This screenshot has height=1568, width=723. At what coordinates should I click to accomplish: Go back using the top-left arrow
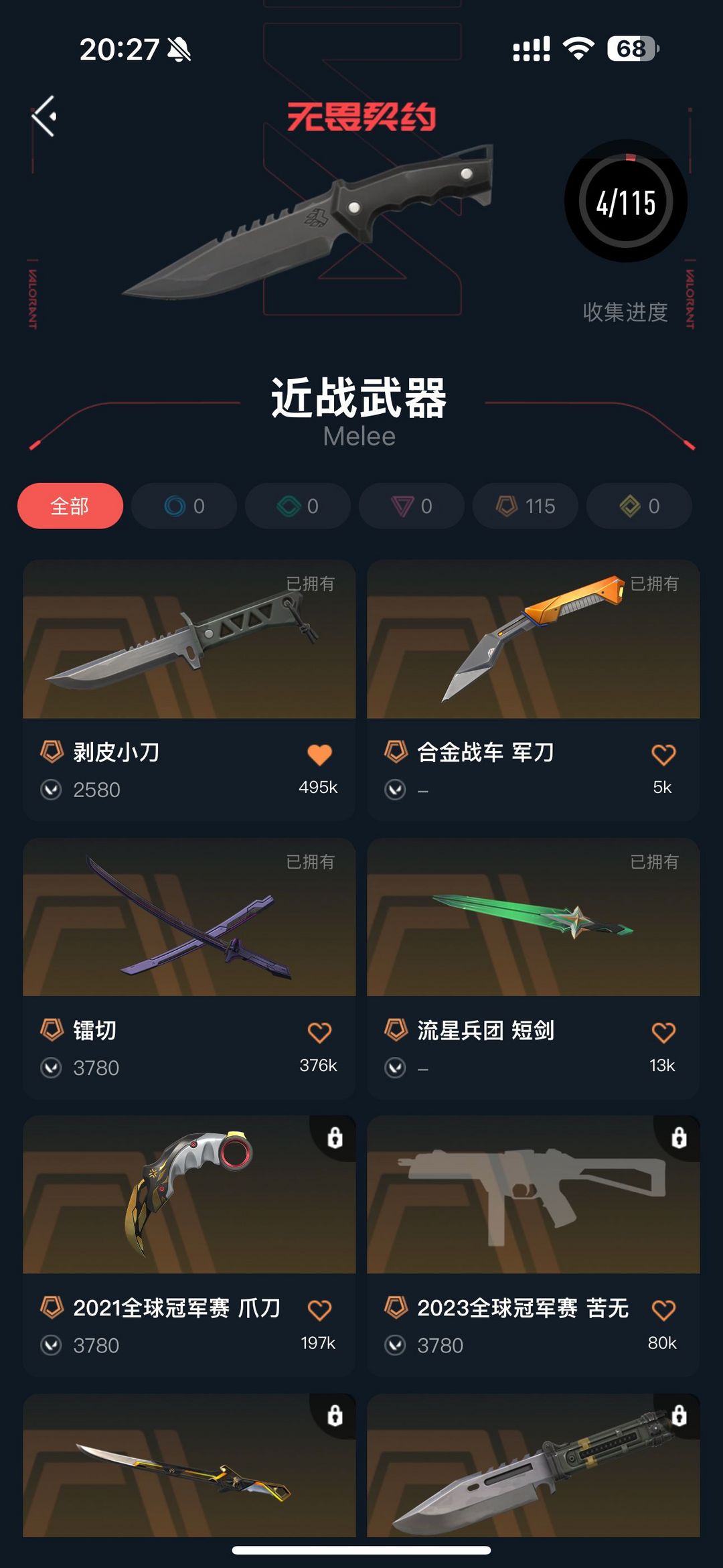pos(44,117)
